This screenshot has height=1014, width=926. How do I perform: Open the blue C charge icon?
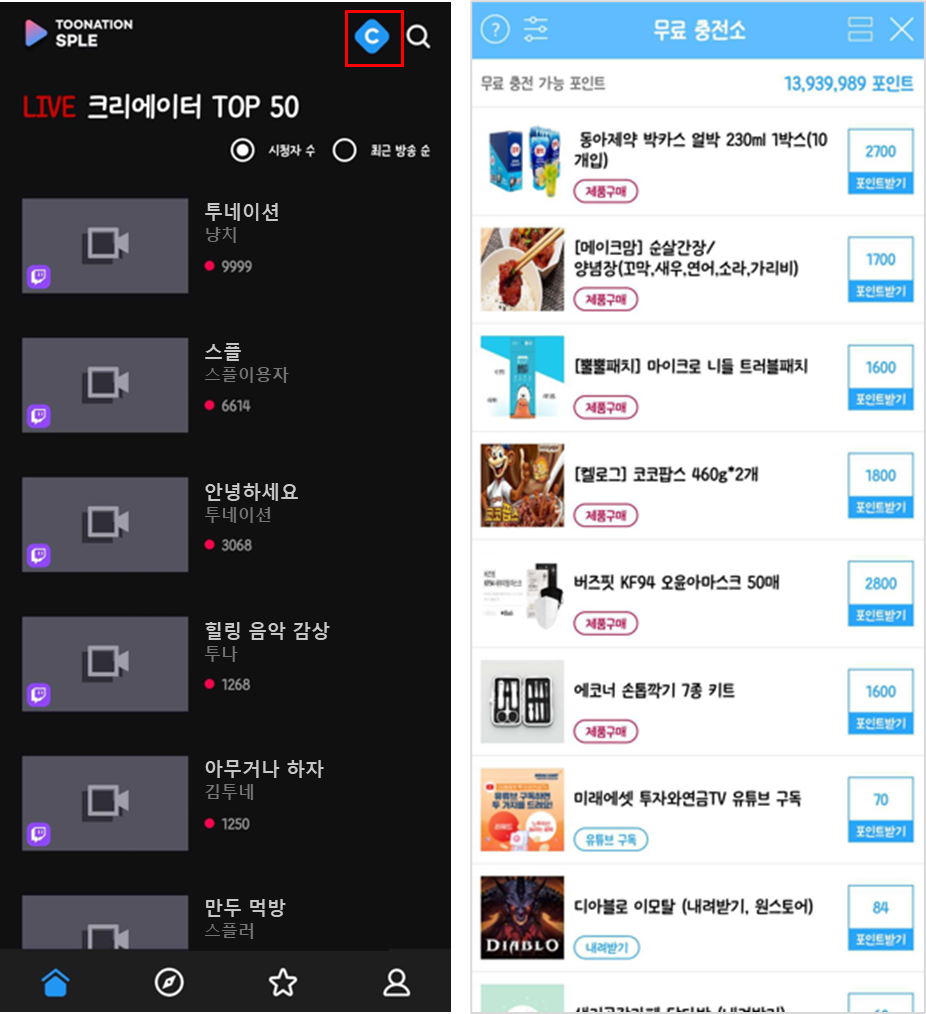[x=373, y=38]
